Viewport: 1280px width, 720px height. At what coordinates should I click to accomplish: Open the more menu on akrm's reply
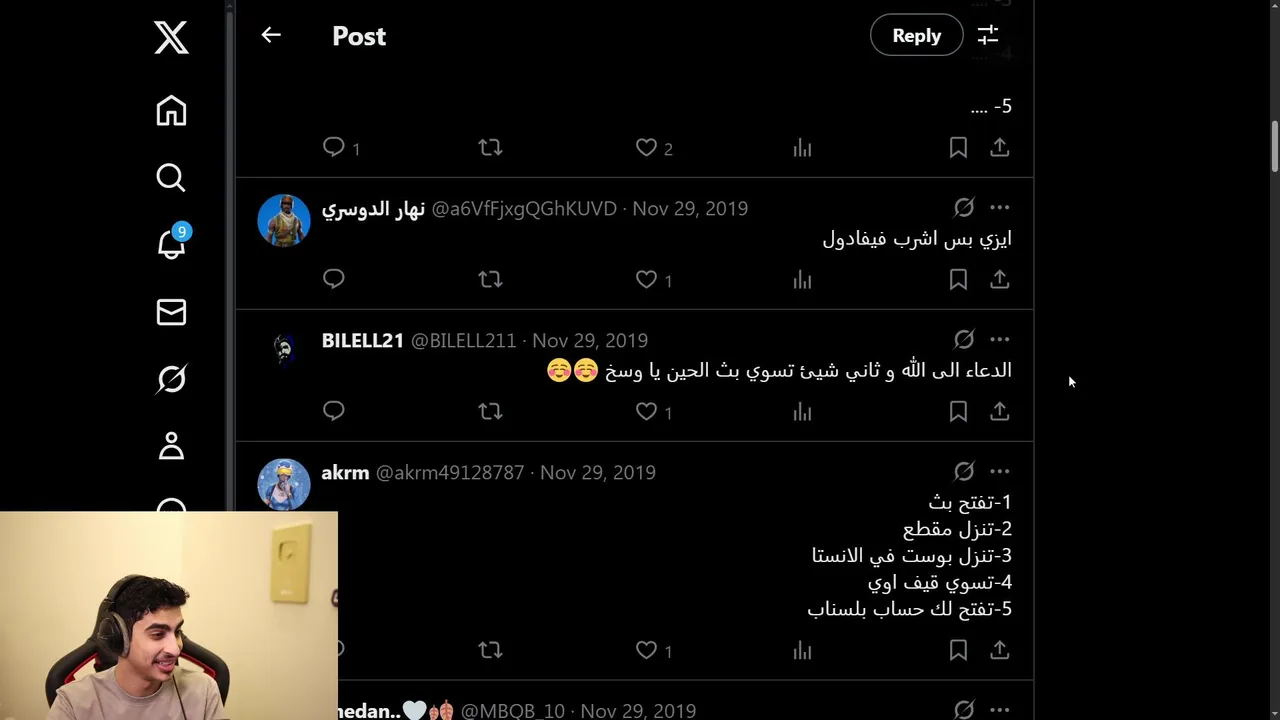click(999, 471)
